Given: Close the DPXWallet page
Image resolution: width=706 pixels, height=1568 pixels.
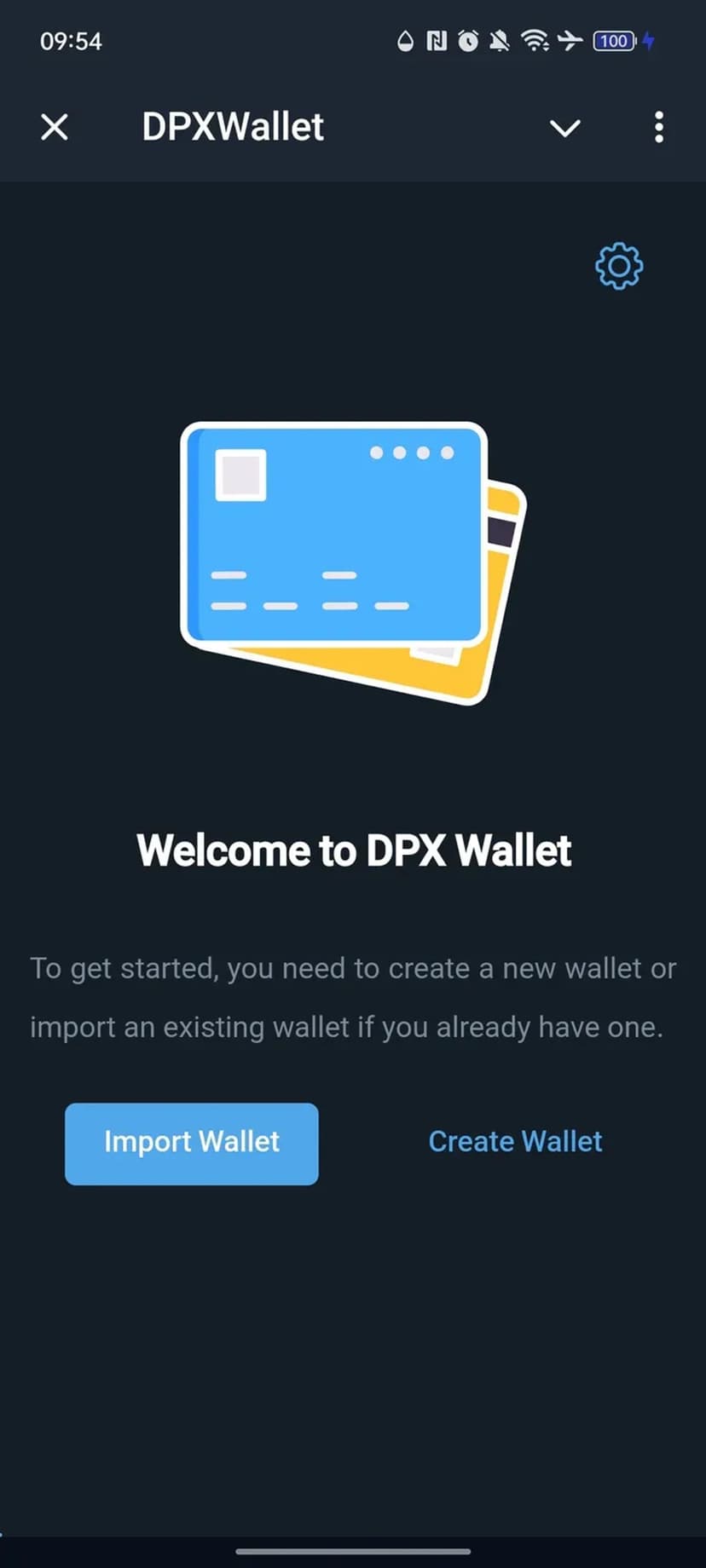Looking at the screenshot, I should coord(55,128).
